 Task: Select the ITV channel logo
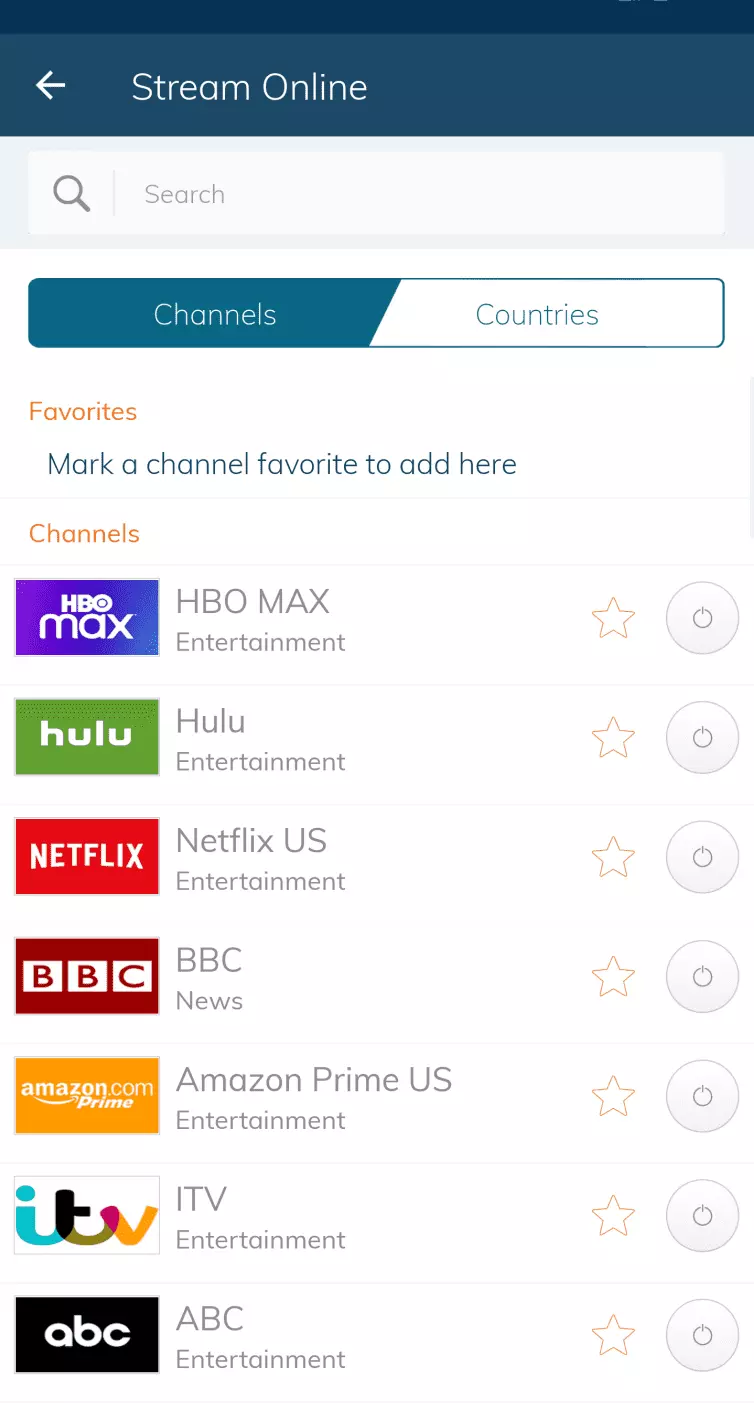86,1215
